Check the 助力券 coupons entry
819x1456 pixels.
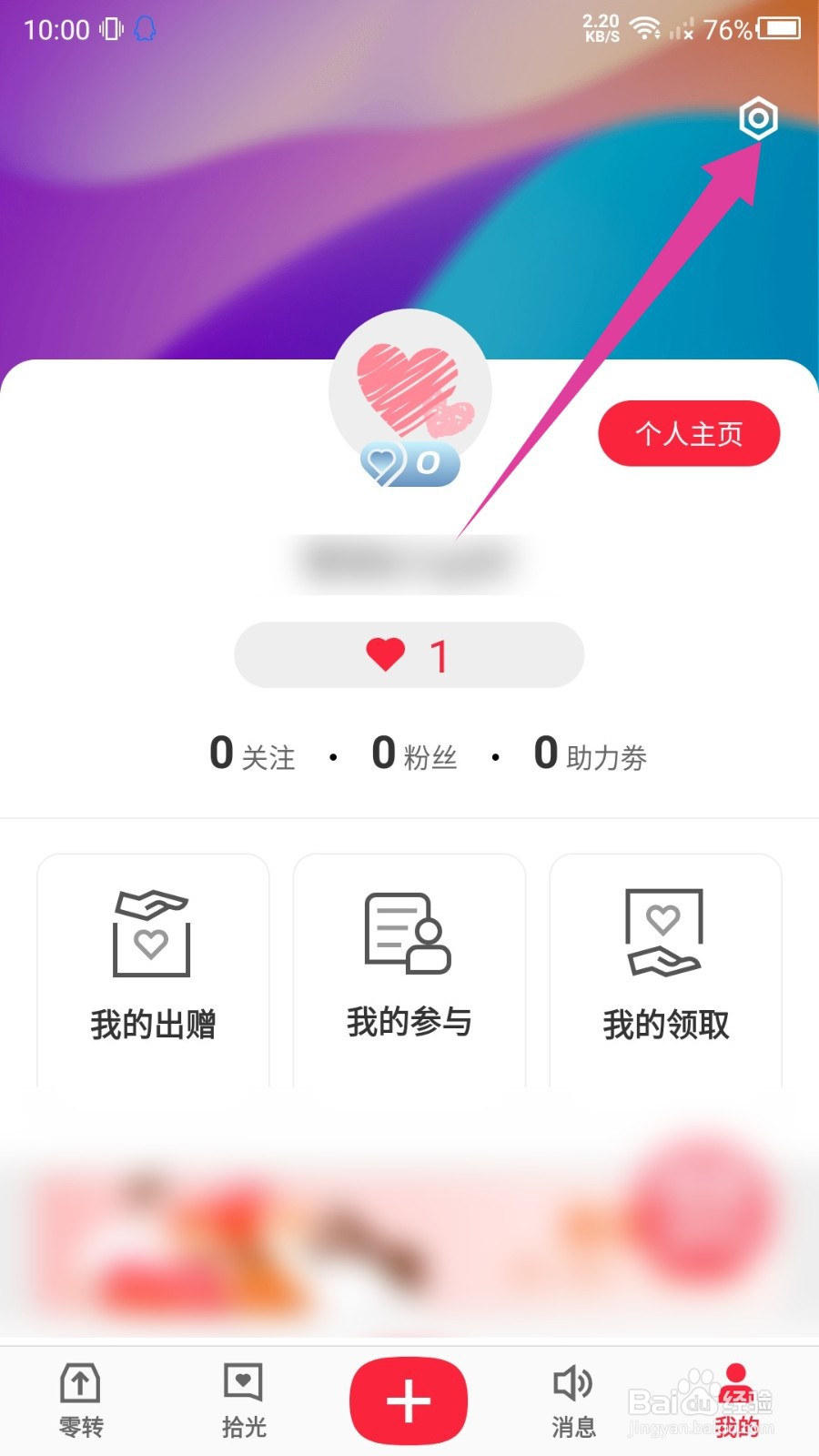(x=590, y=753)
